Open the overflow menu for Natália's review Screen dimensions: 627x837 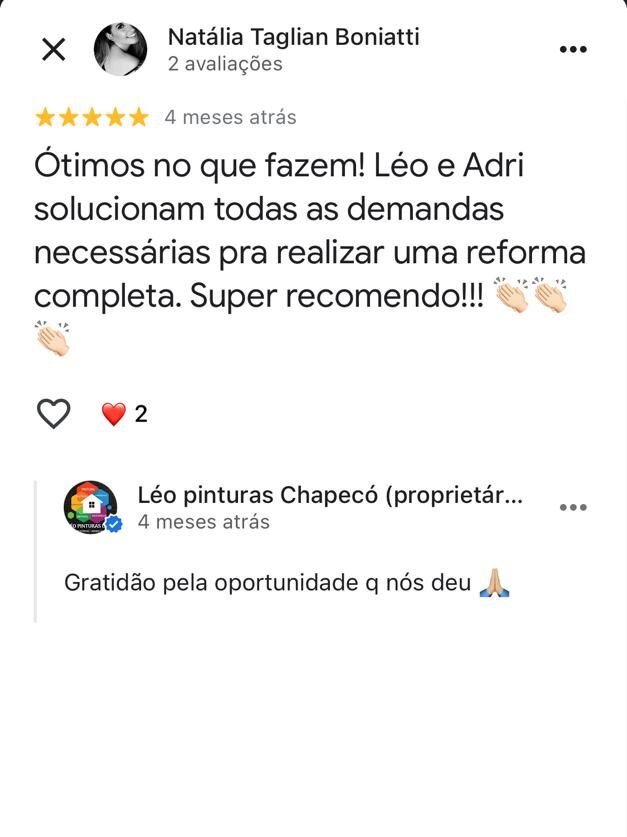pyautogui.click(x=573, y=49)
